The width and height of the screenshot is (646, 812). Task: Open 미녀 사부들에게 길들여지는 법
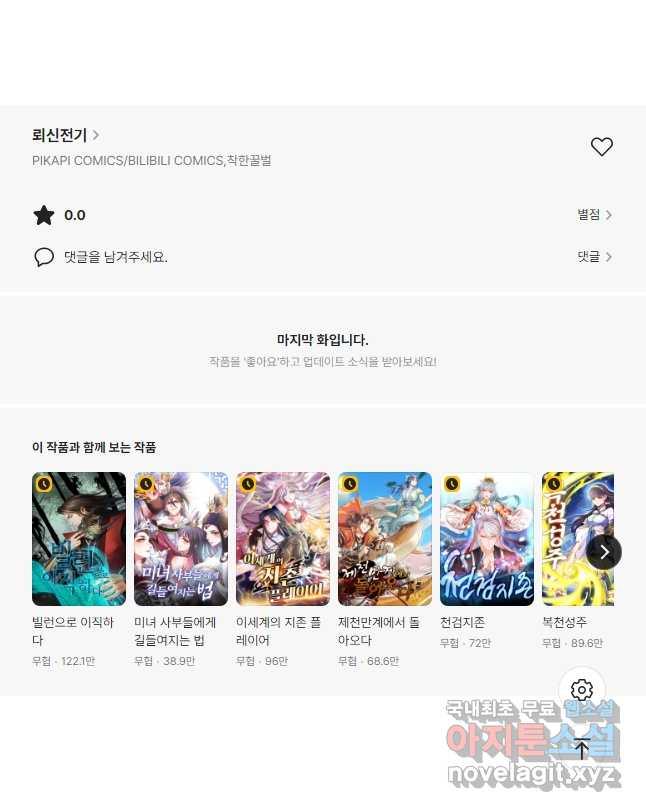[181, 539]
